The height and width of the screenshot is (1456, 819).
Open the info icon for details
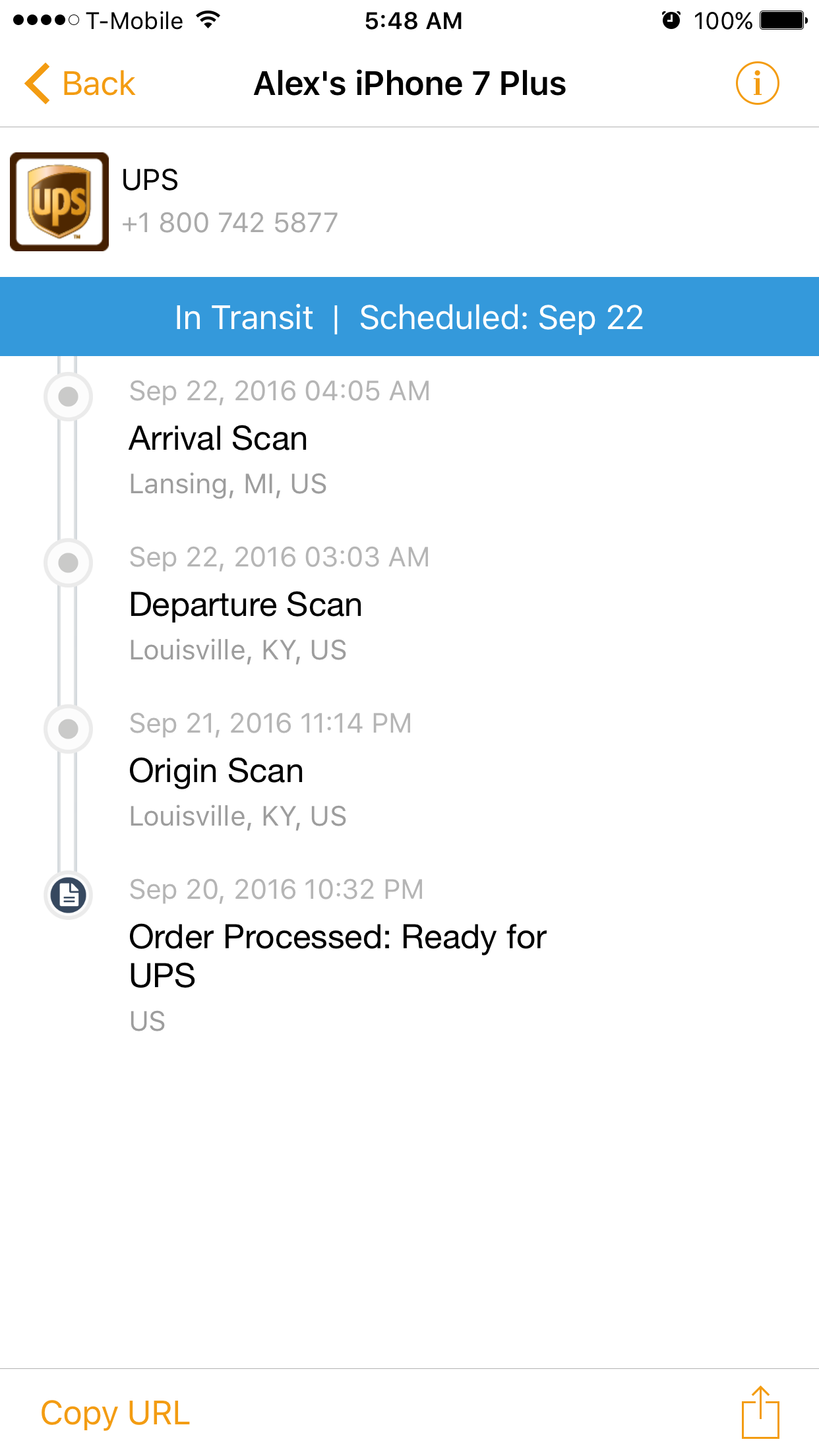pyautogui.click(x=757, y=84)
